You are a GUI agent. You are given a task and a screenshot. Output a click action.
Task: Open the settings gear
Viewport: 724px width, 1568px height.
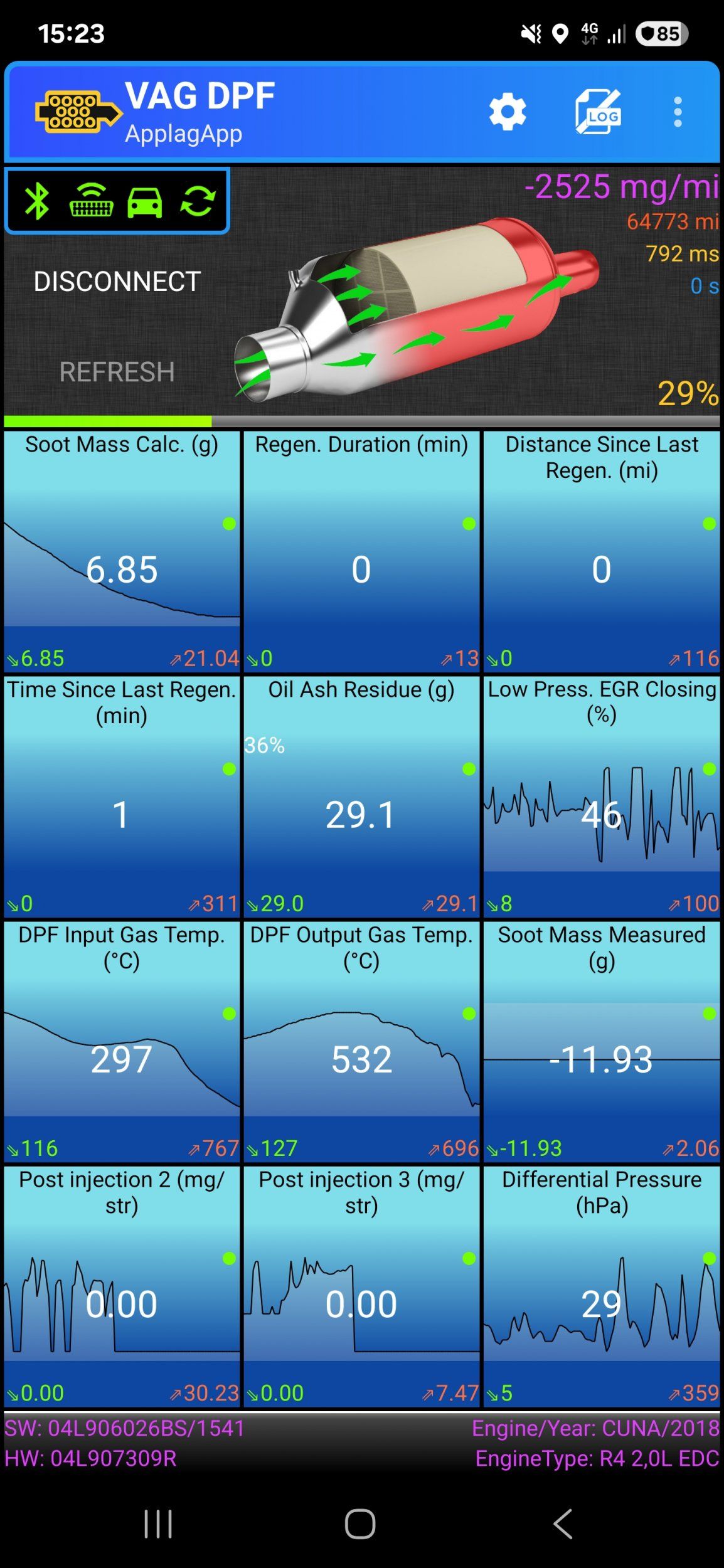[x=507, y=112]
